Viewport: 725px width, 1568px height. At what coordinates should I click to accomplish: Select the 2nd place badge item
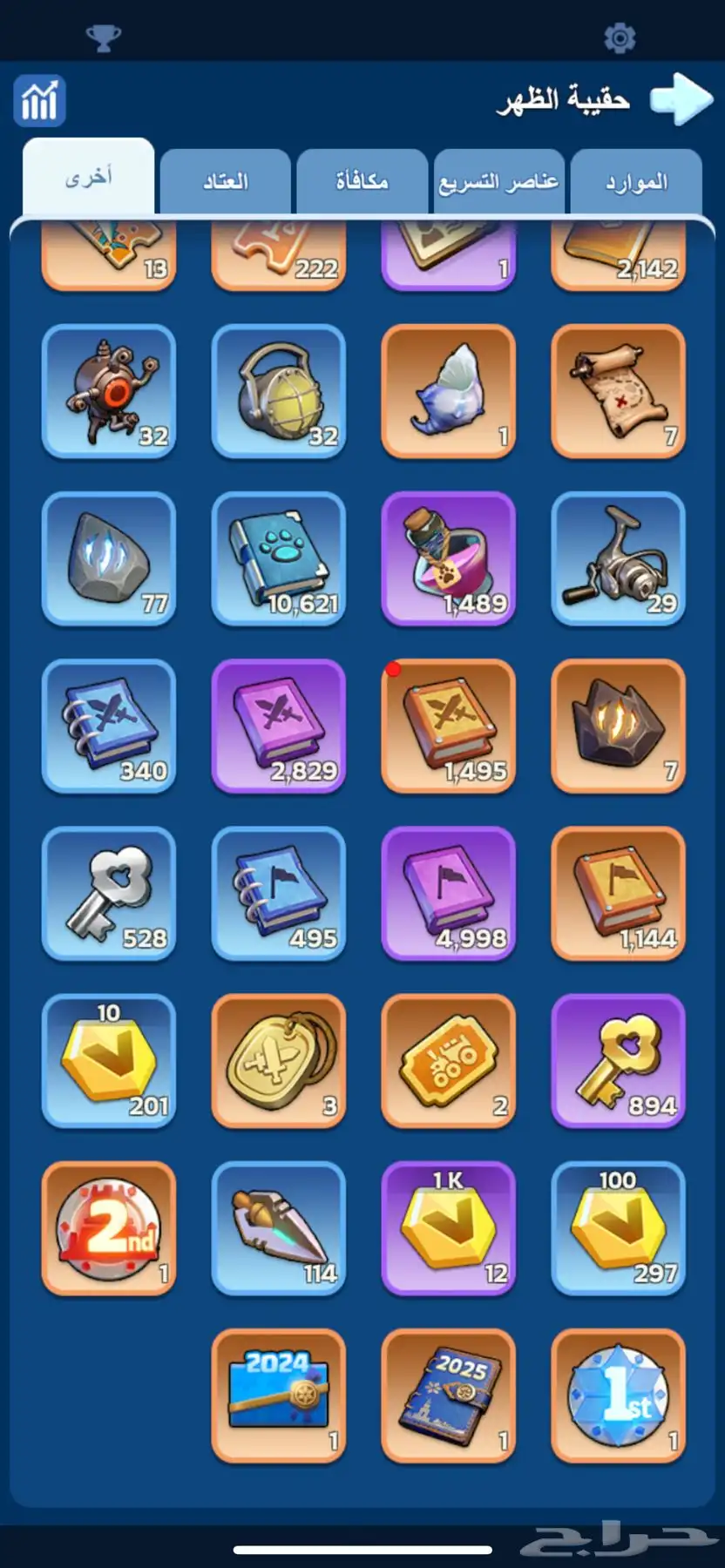(x=109, y=1227)
